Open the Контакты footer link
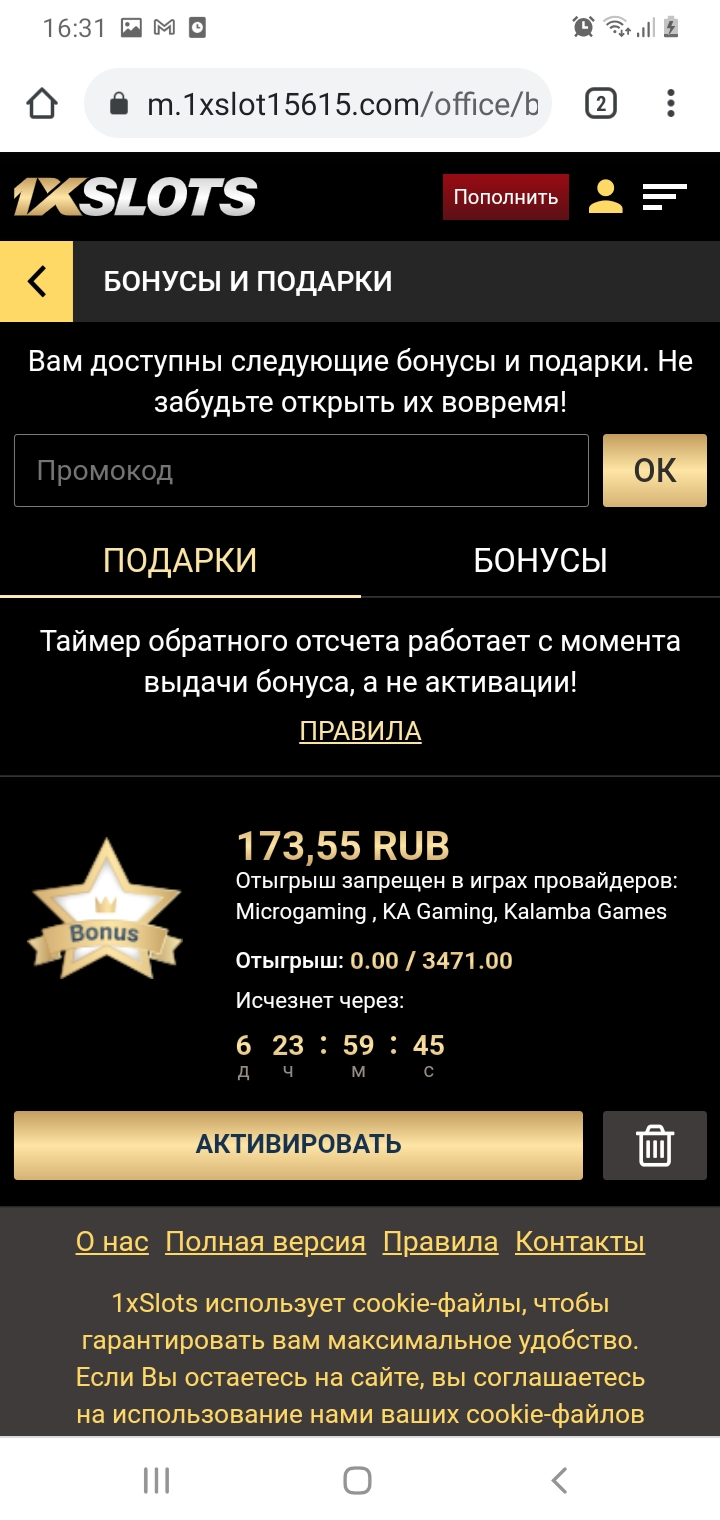 580,1241
